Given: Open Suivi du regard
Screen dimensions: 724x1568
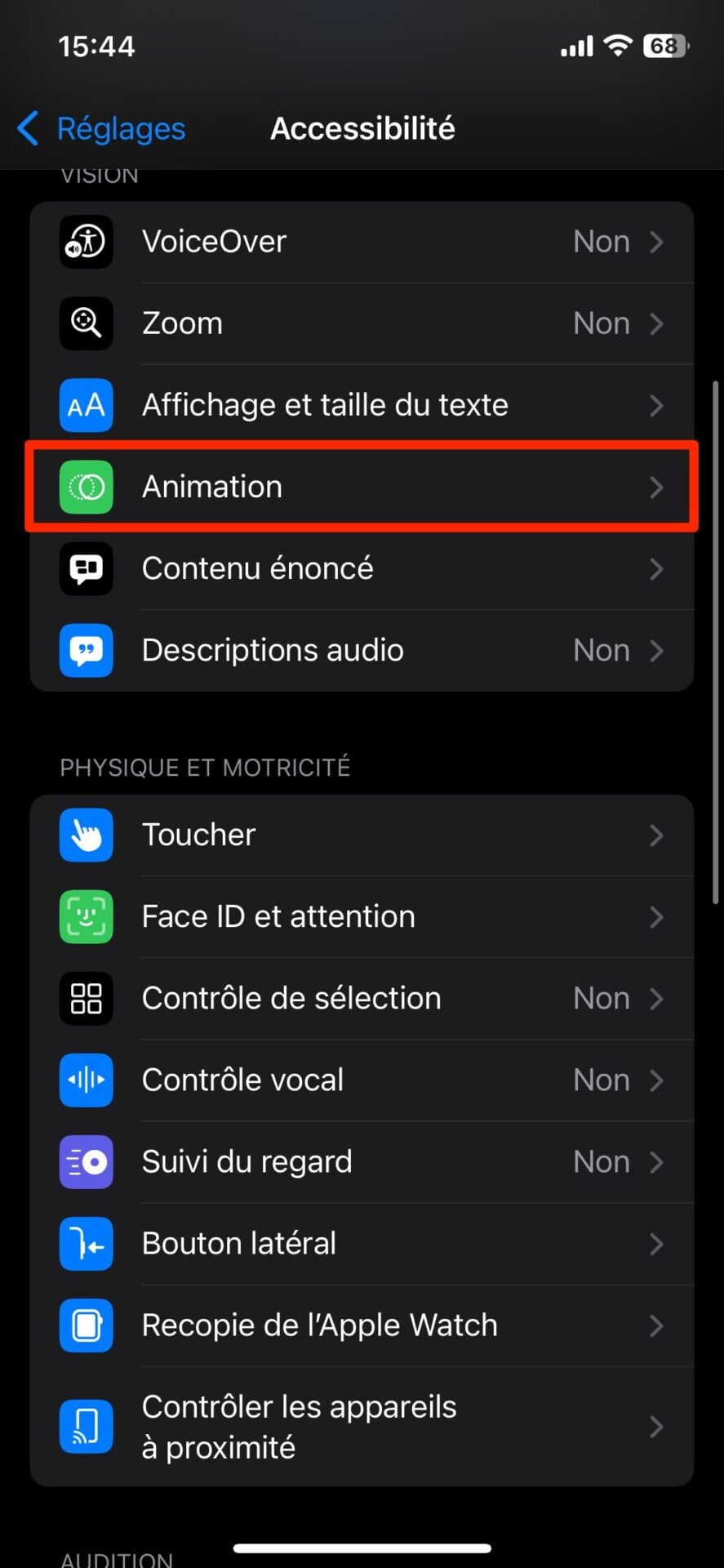Looking at the screenshot, I should 362,1161.
